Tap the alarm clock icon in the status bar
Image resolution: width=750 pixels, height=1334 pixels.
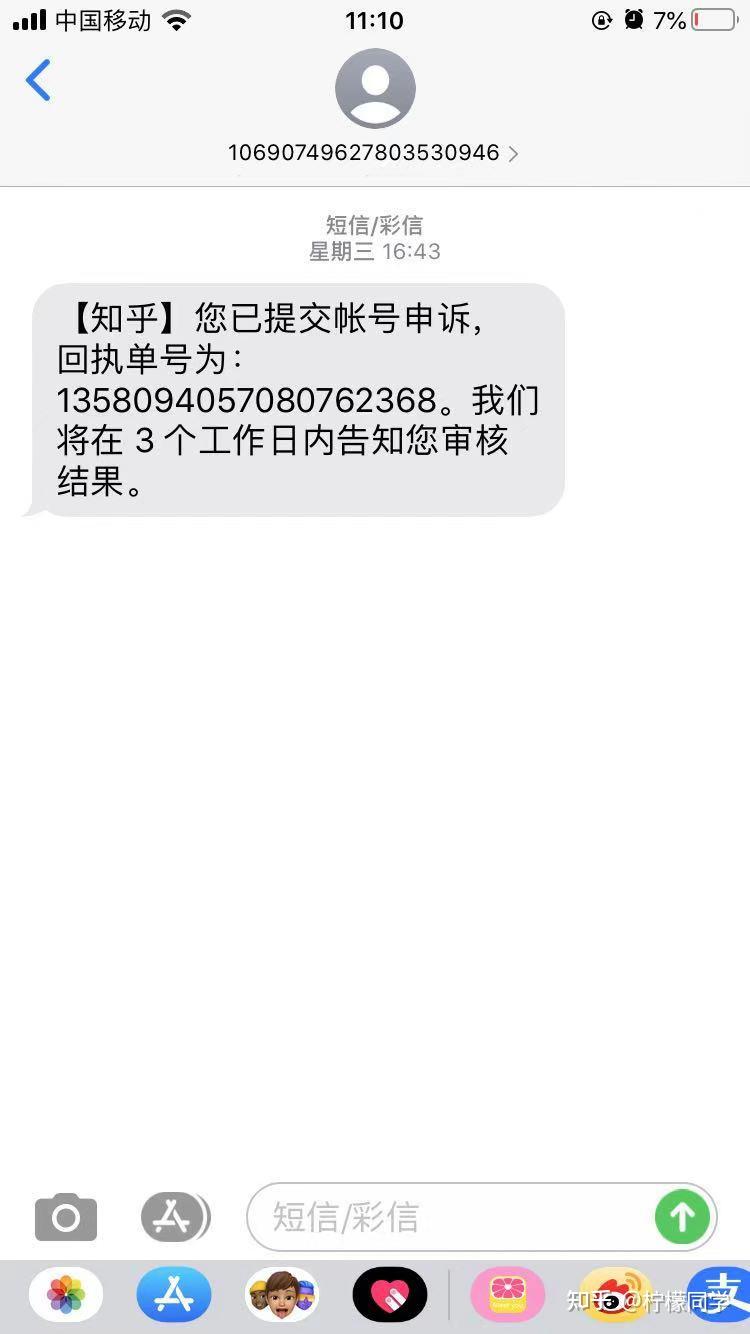point(634,19)
